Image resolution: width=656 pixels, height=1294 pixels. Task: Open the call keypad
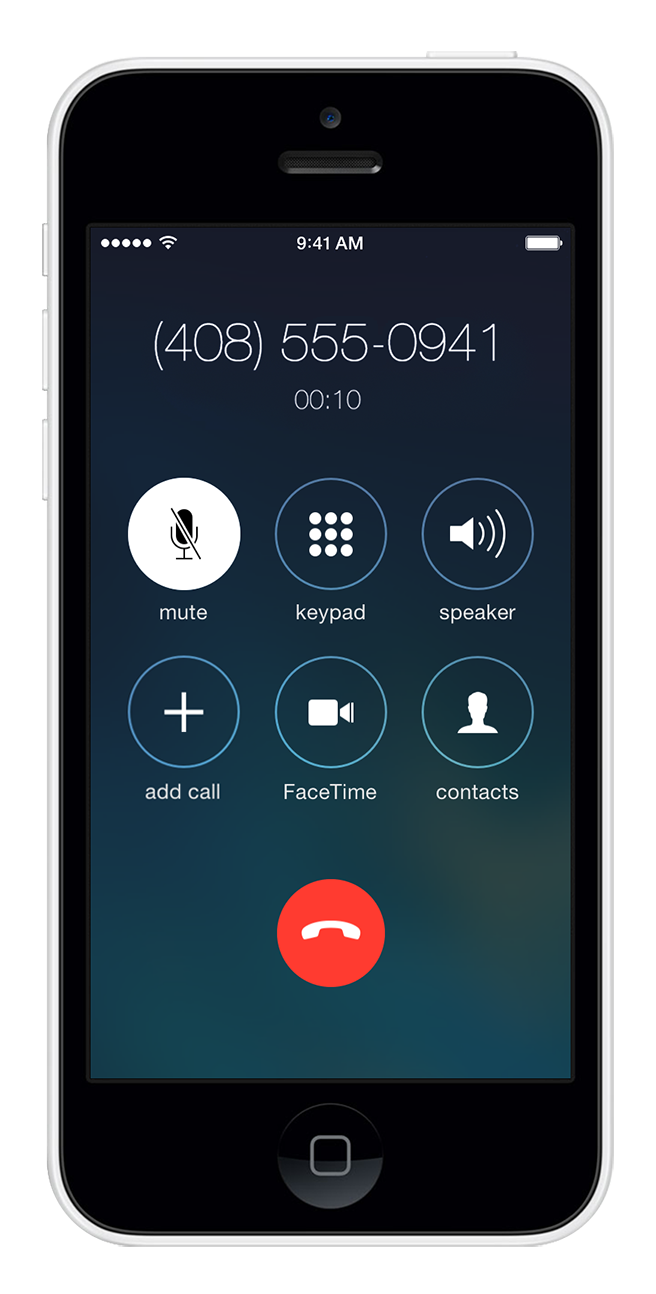tap(330, 534)
